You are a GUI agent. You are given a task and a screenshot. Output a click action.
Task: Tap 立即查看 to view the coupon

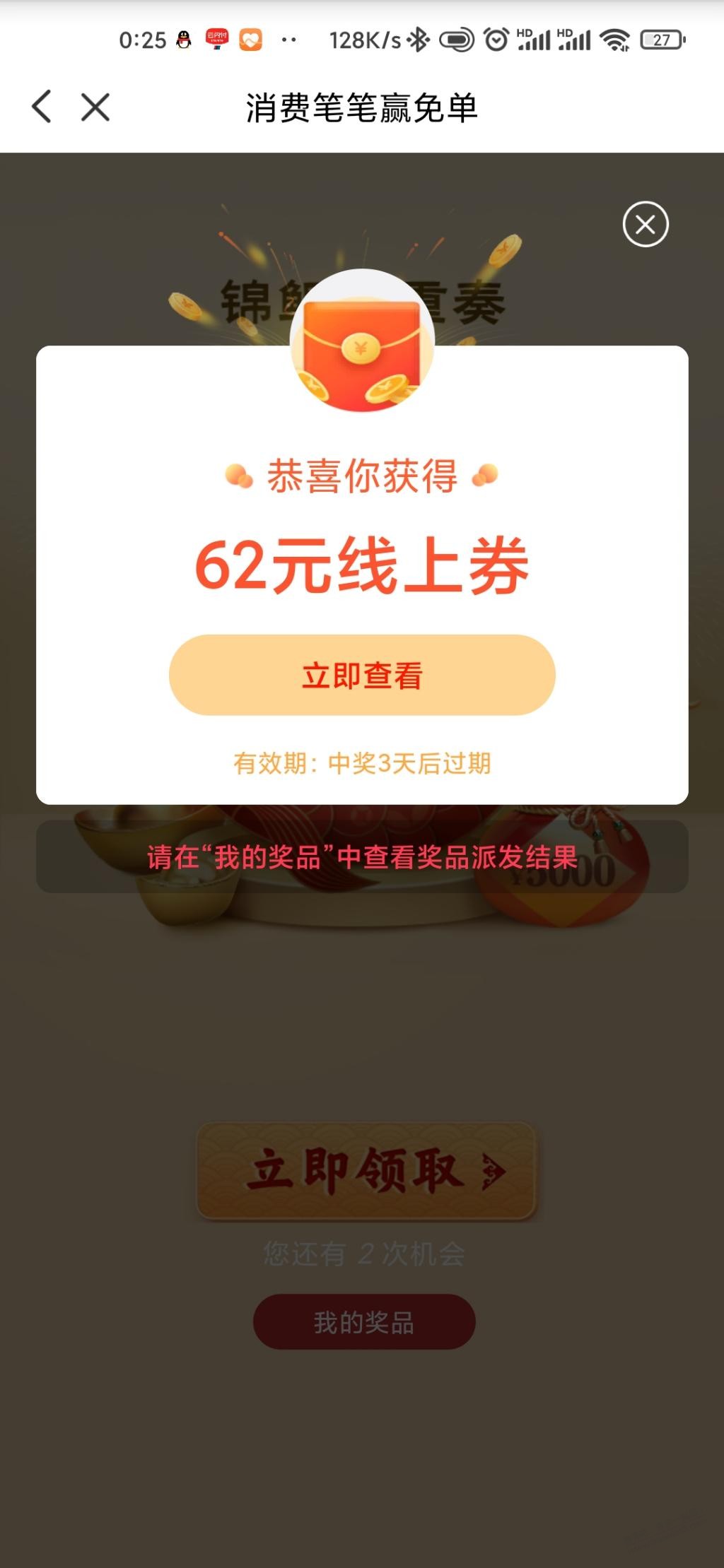pos(362,675)
